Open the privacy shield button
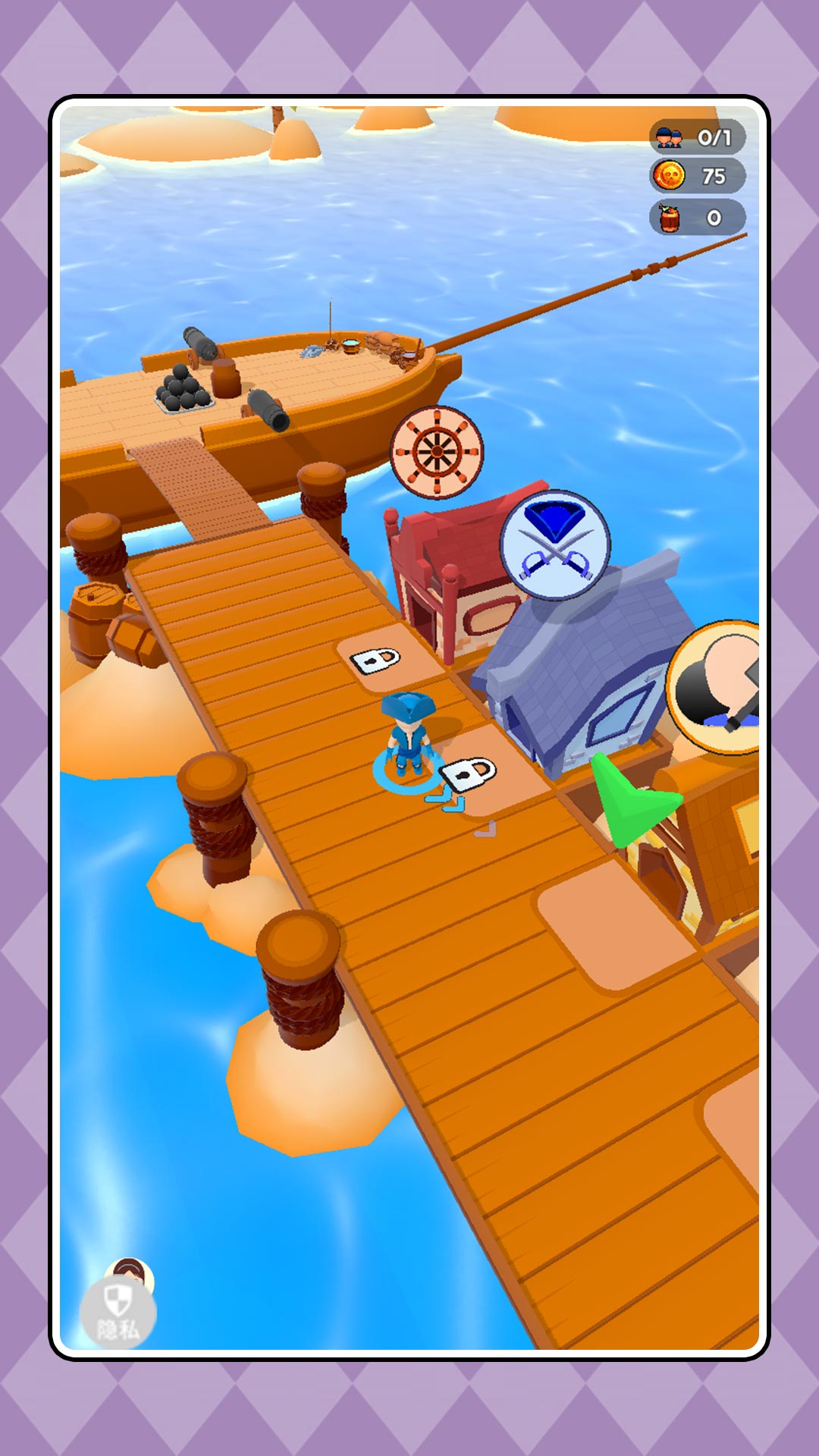The height and width of the screenshot is (1456, 819). [x=118, y=1312]
